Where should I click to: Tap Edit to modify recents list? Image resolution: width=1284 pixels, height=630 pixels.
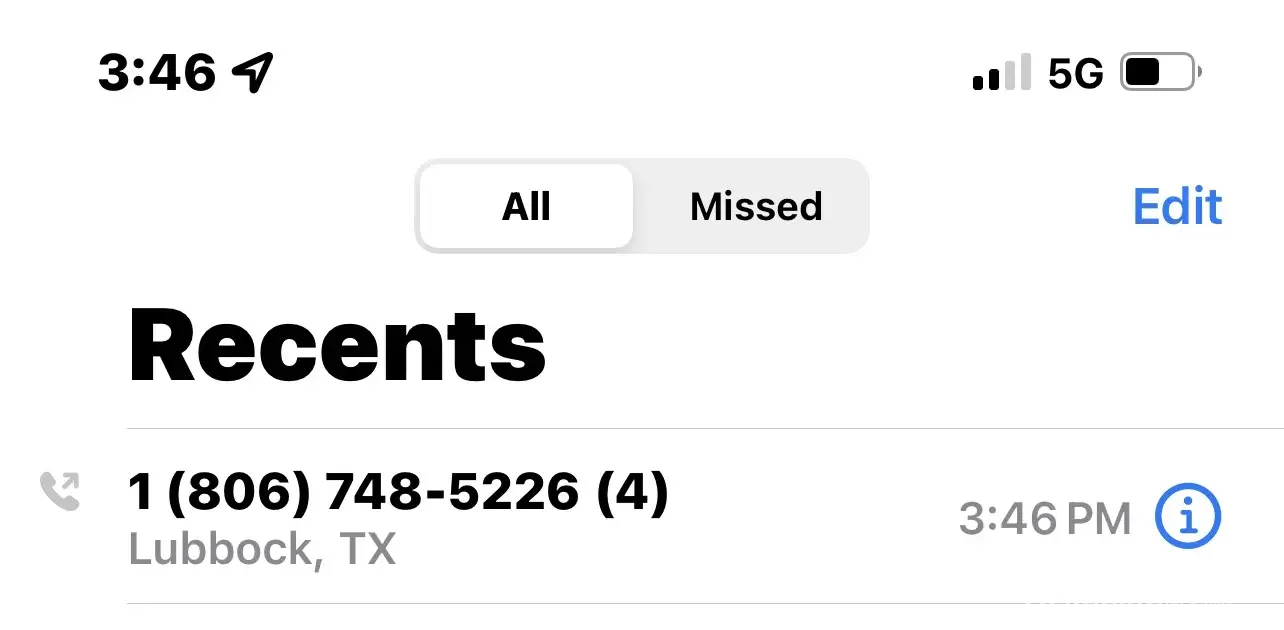point(1176,207)
